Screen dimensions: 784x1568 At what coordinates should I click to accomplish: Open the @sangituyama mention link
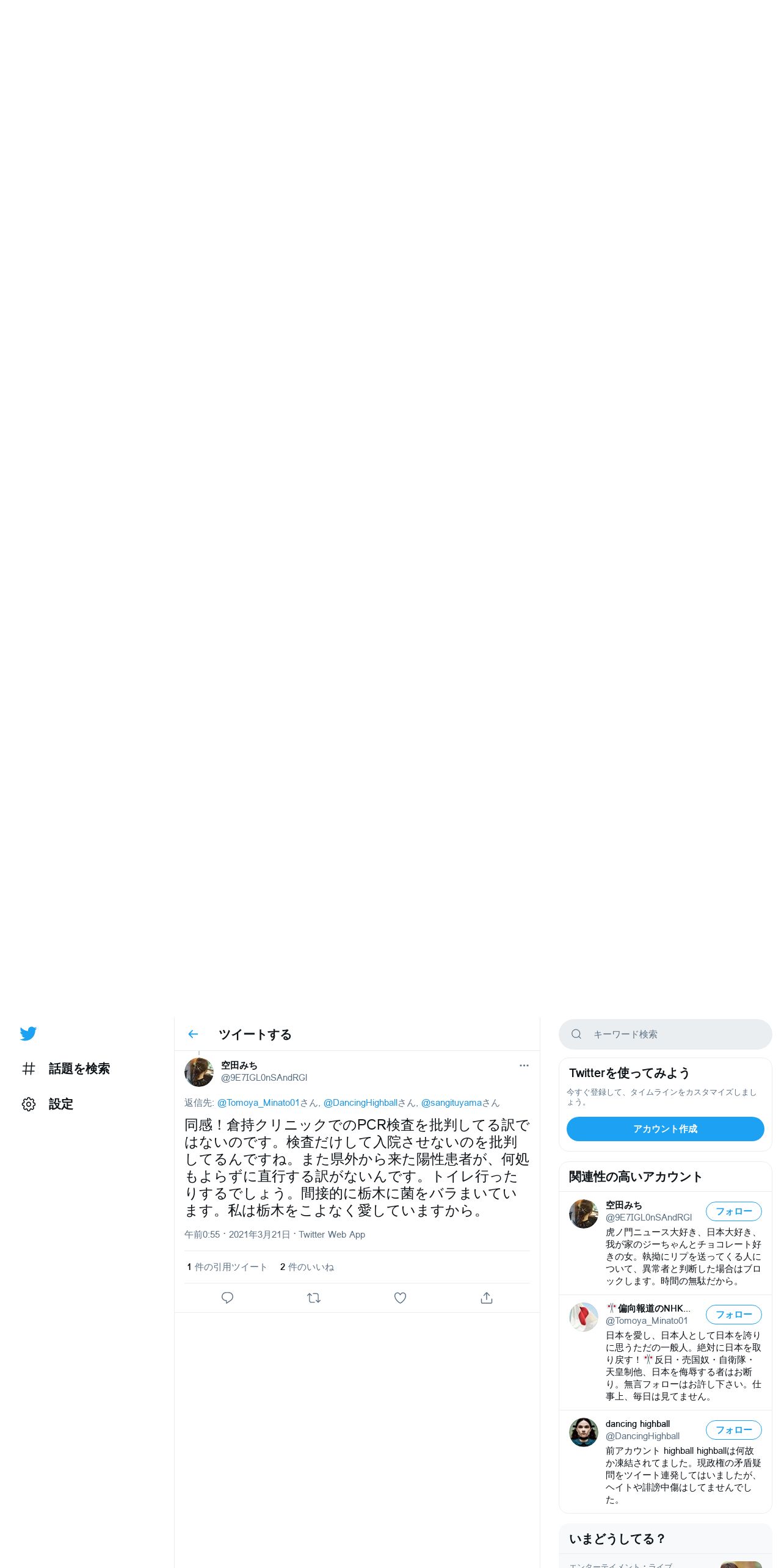tap(451, 1102)
